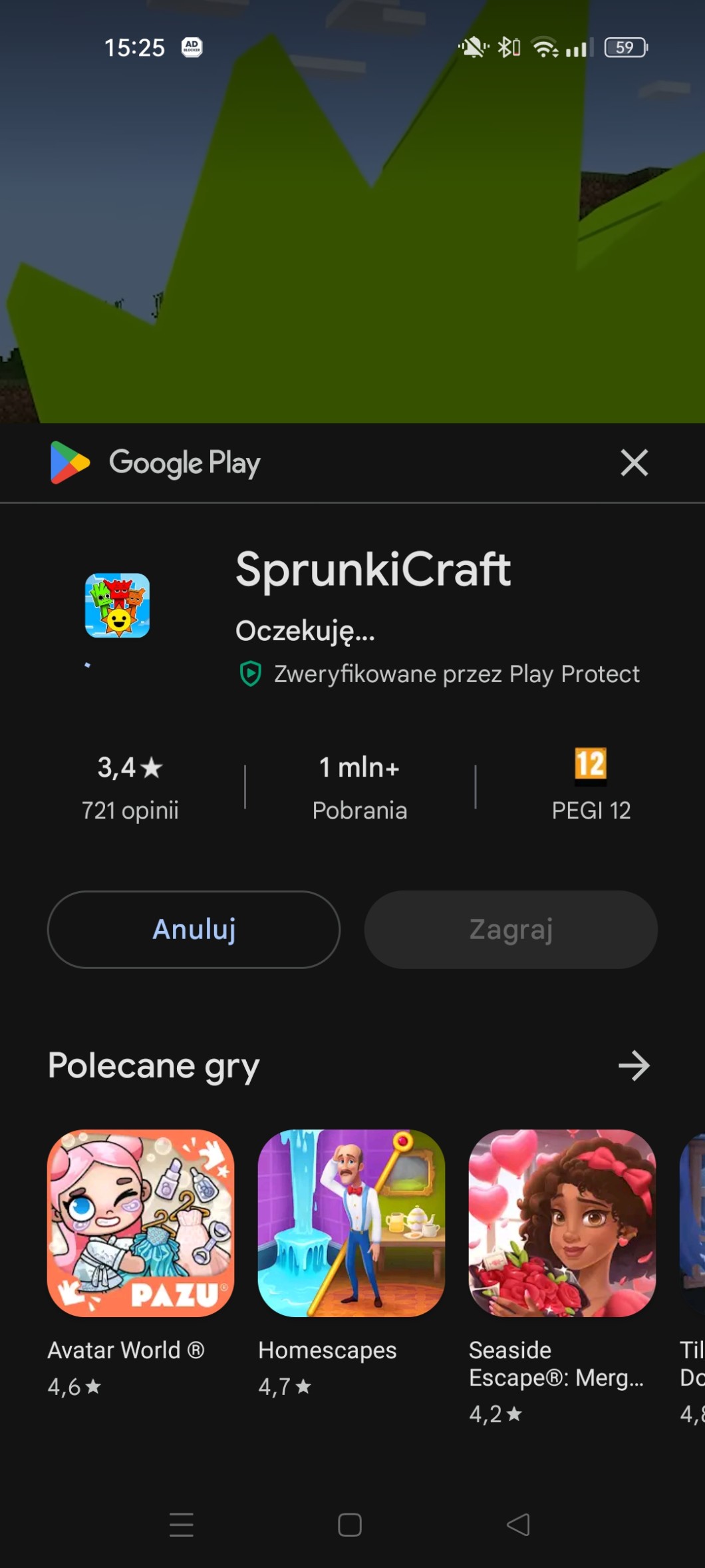Tap the SprunkiCraft app icon
705x1568 pixels.
[x=117, y=605]
